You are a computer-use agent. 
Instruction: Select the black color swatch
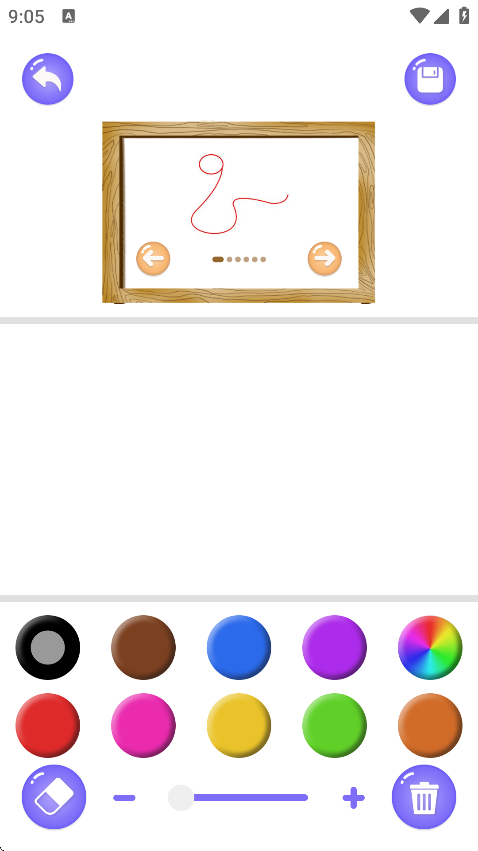click(x=48, y=647)
